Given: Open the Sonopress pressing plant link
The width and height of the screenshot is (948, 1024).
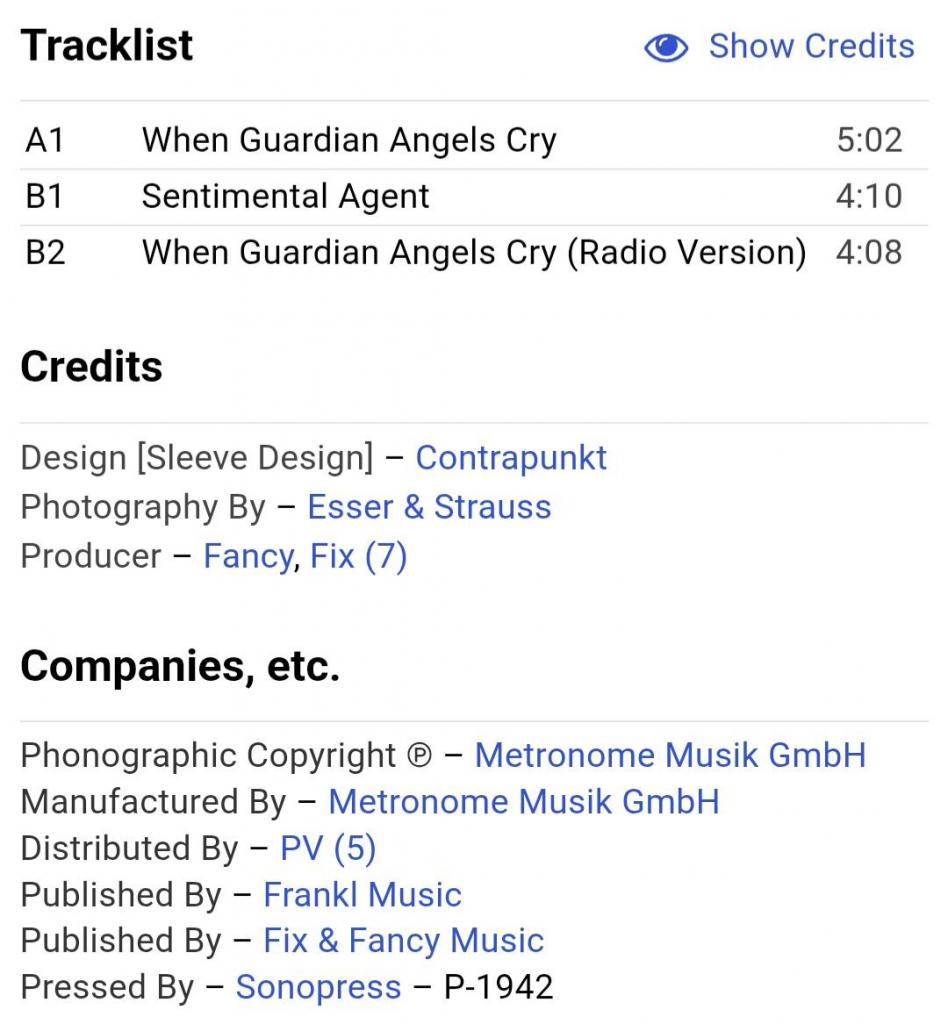Looking at the screenshot, I should 318,988.
